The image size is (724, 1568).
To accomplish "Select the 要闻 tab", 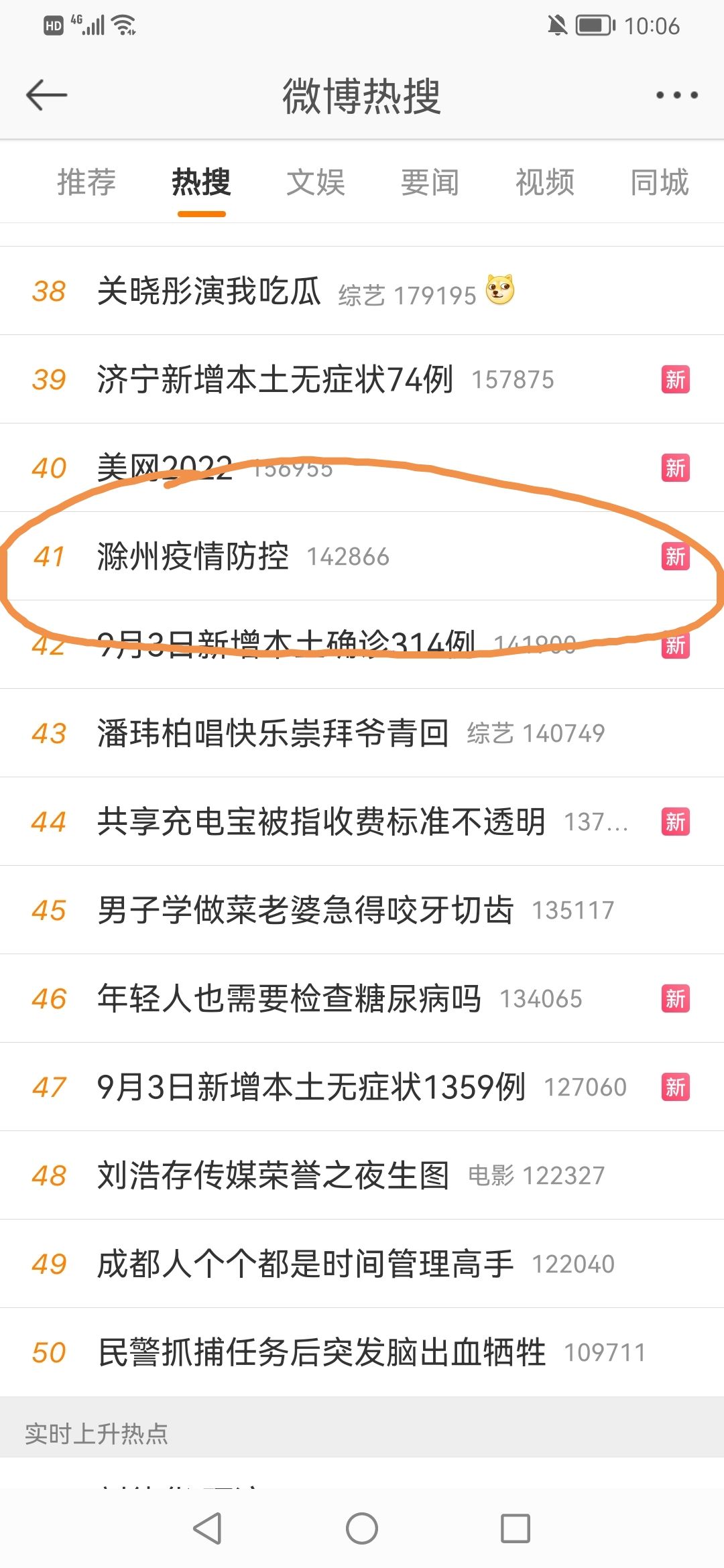I will [x=430, y=182].
